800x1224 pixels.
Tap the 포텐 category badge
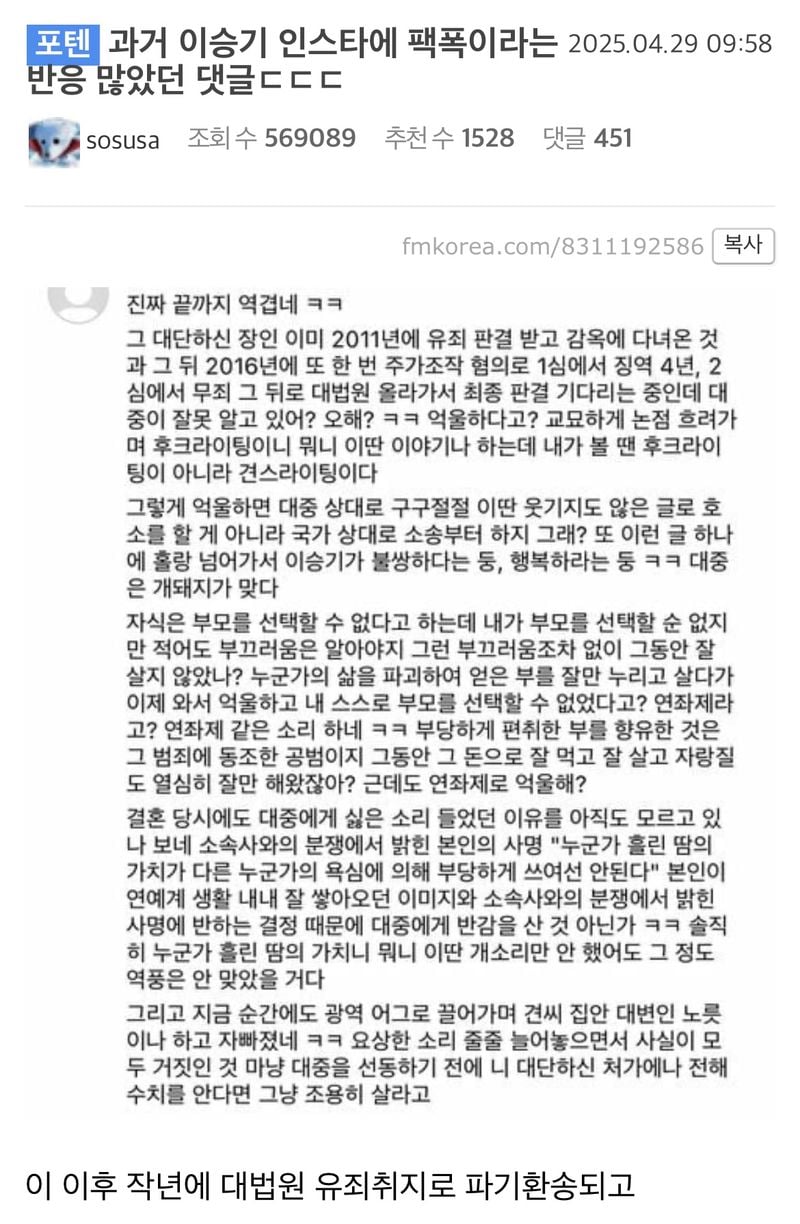coord(62,43)
